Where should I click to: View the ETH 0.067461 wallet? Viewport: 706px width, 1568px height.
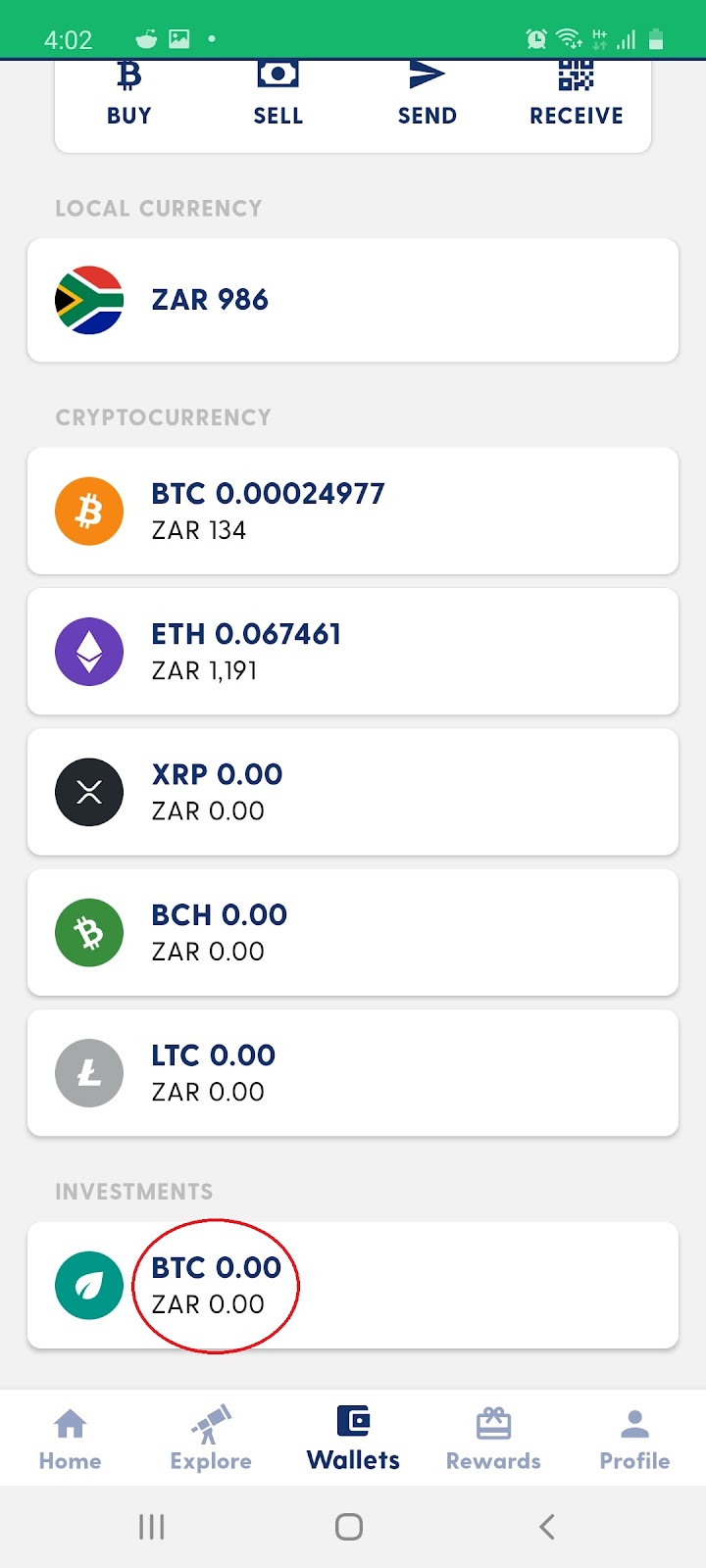(353, 651)
